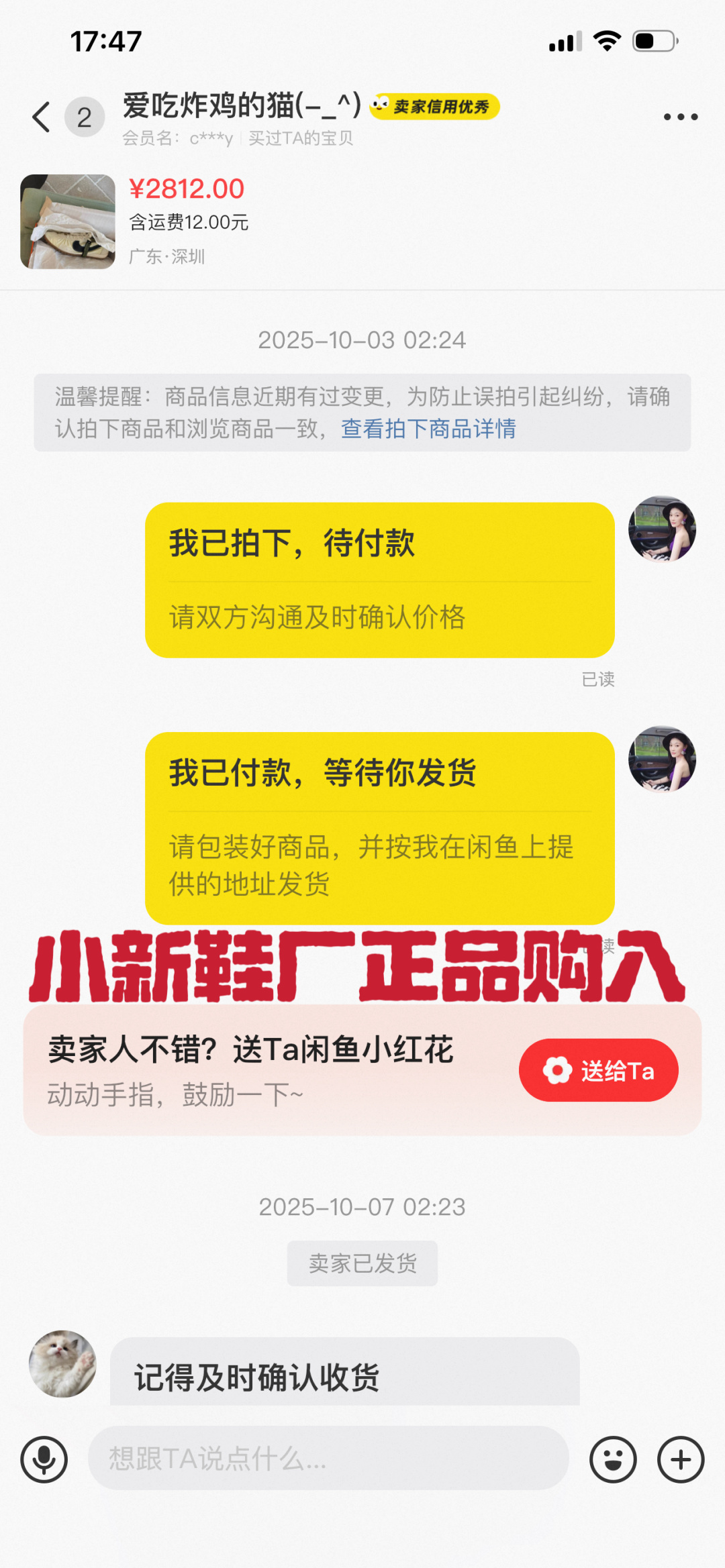The width and height of the screenshot is (725, 1568).
Task: Open the three-dot overflow menu
Action: [x=680, y=117]
